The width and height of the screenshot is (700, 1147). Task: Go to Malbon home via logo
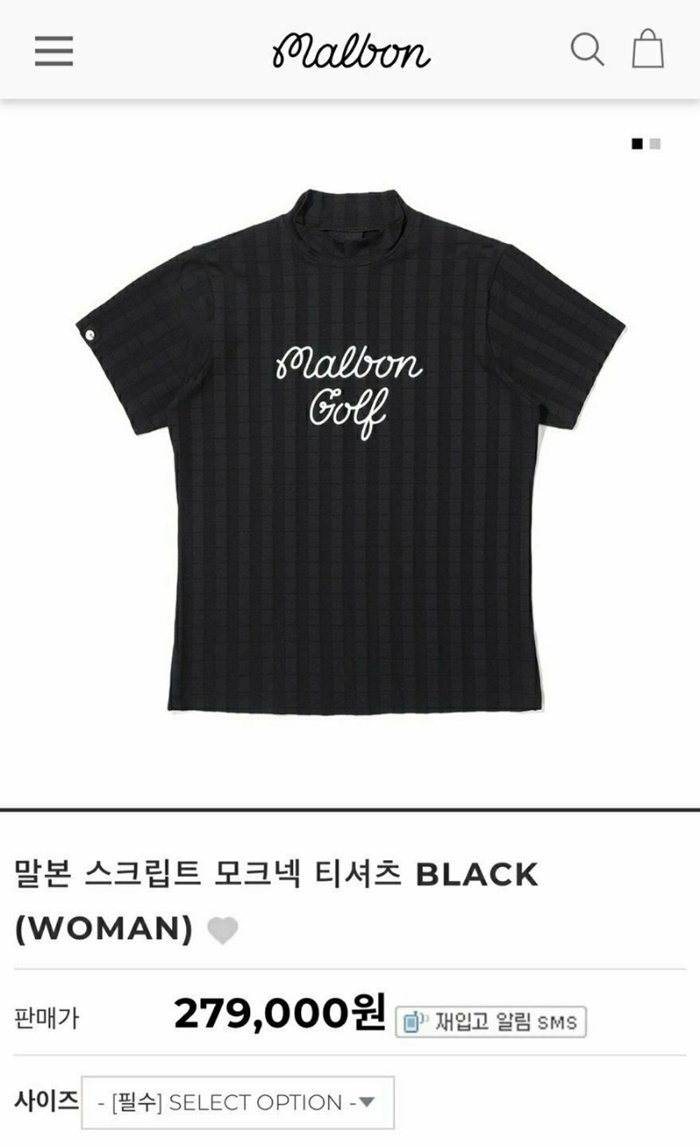(x=350, y=50)
